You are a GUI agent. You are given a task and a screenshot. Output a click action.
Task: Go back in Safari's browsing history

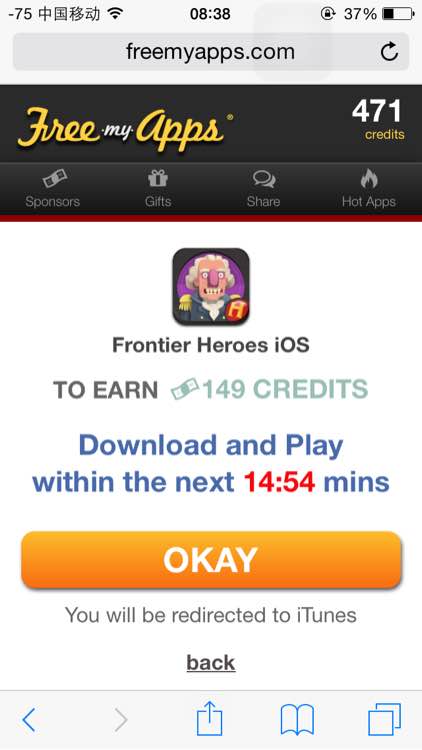click(x=29, y=720)
